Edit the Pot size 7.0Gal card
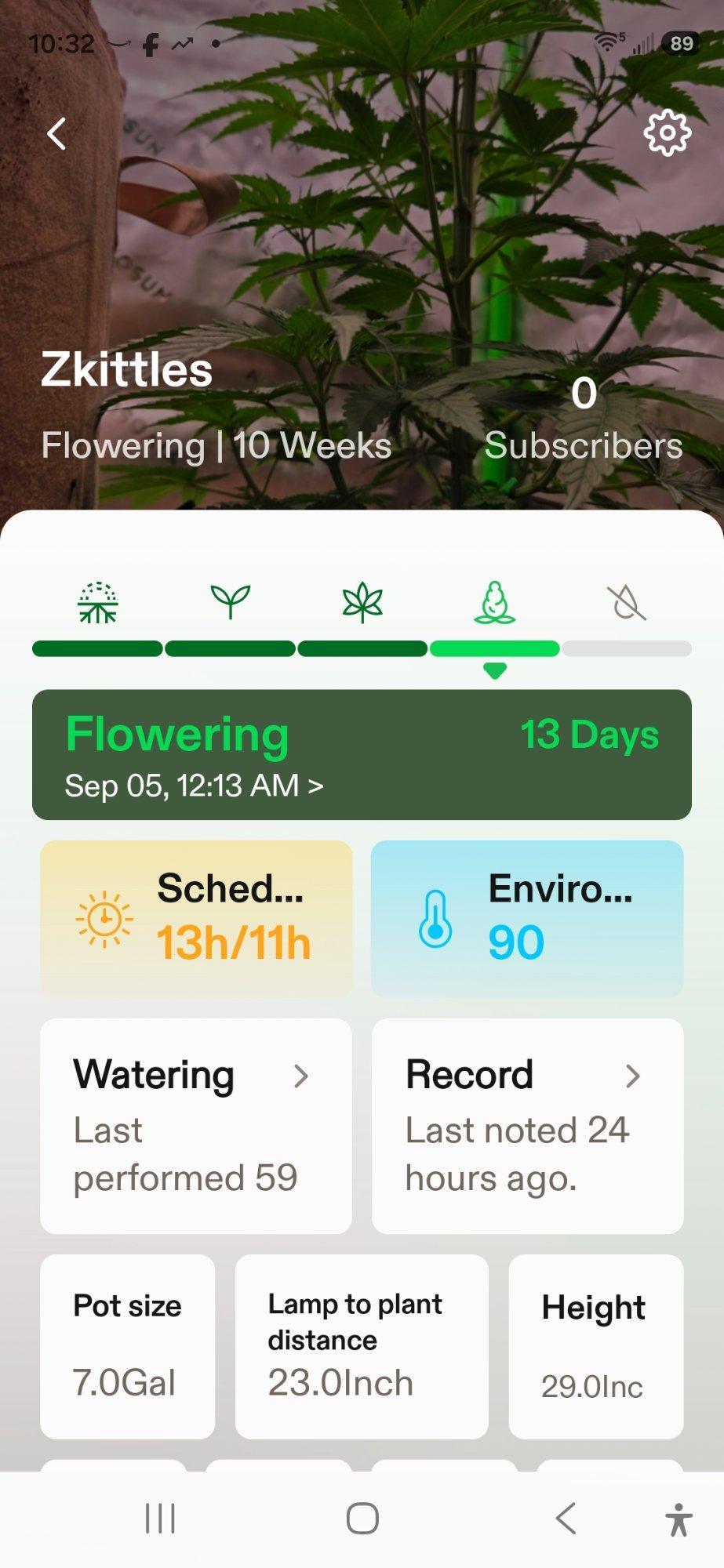 (x=128, y=1346)
